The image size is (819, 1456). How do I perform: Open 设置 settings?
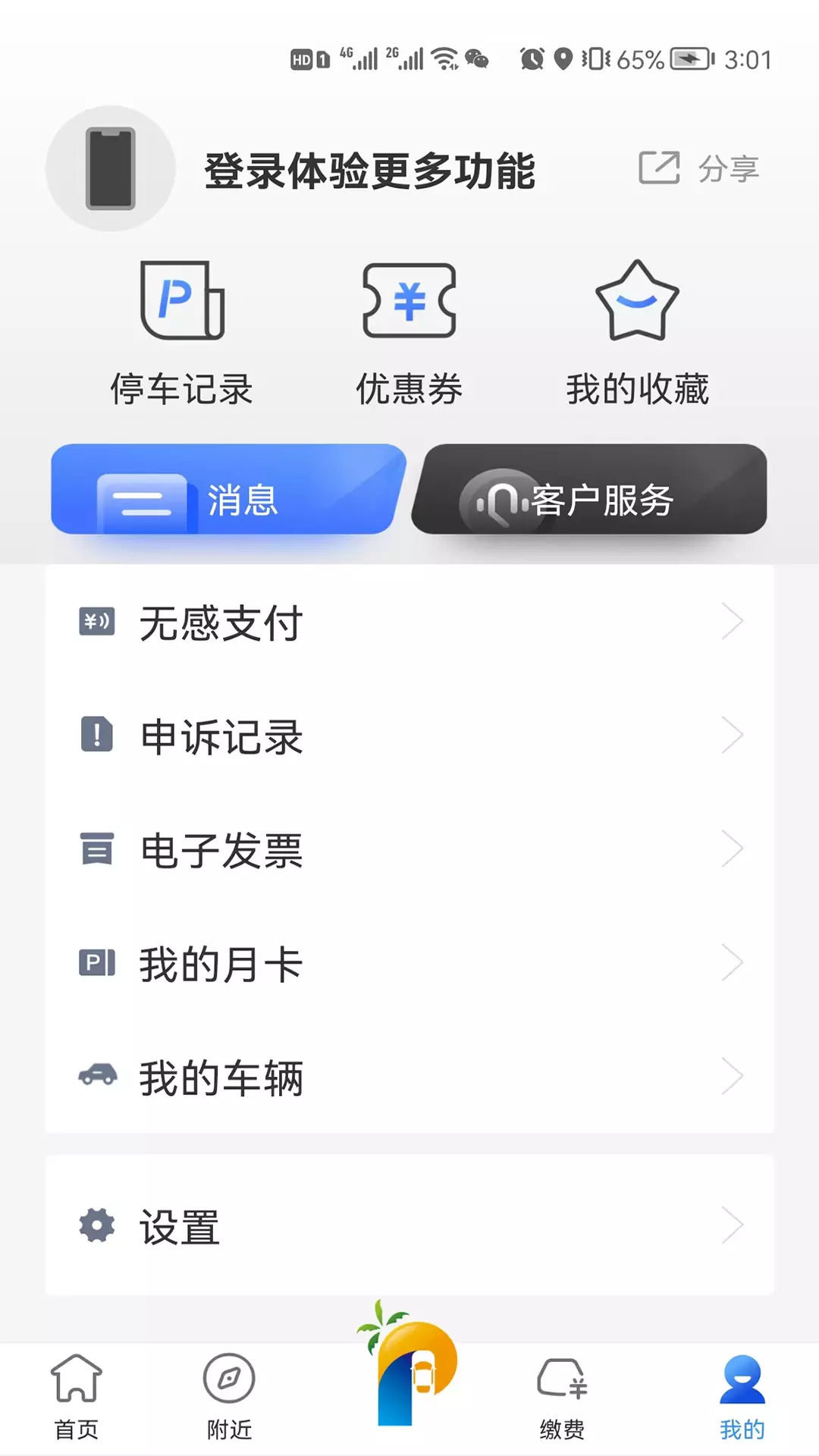coord(409,1225)
